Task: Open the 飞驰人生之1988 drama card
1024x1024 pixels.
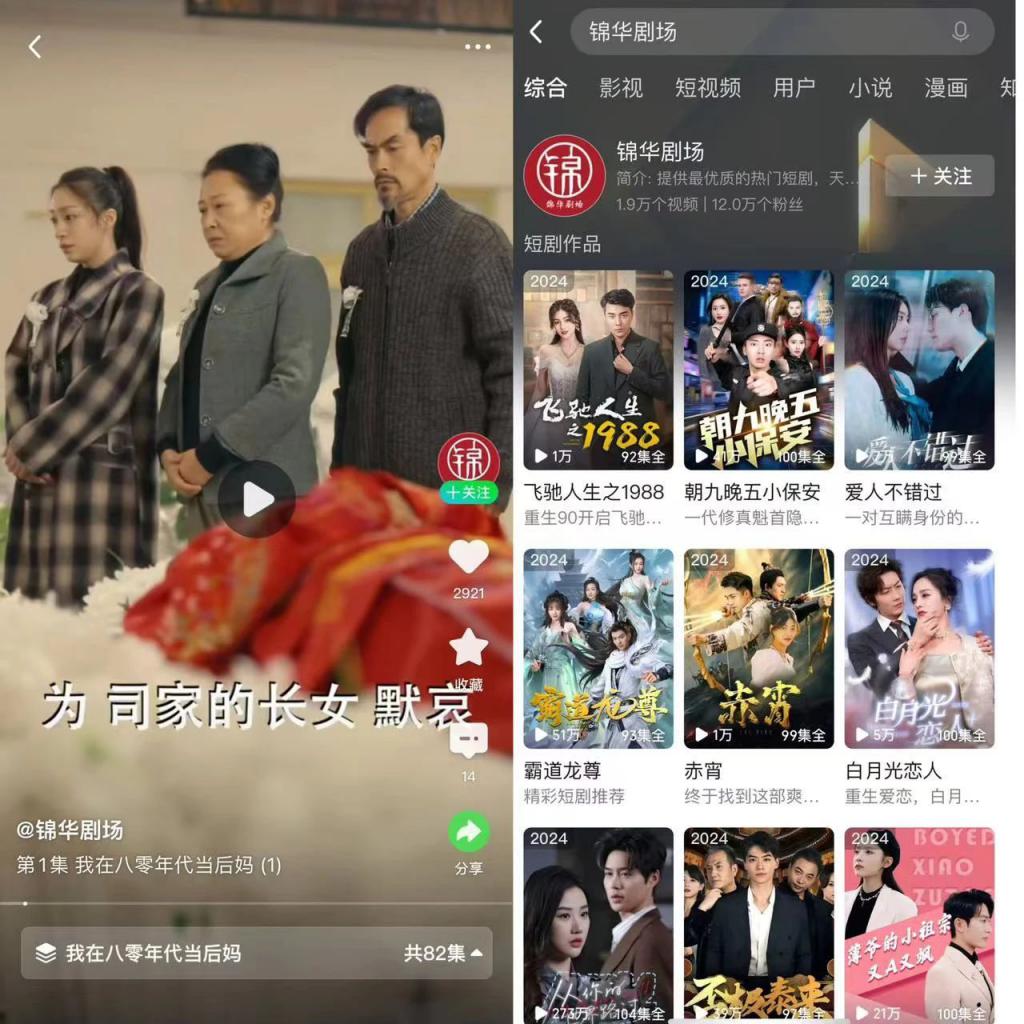Action: [598, 370]
